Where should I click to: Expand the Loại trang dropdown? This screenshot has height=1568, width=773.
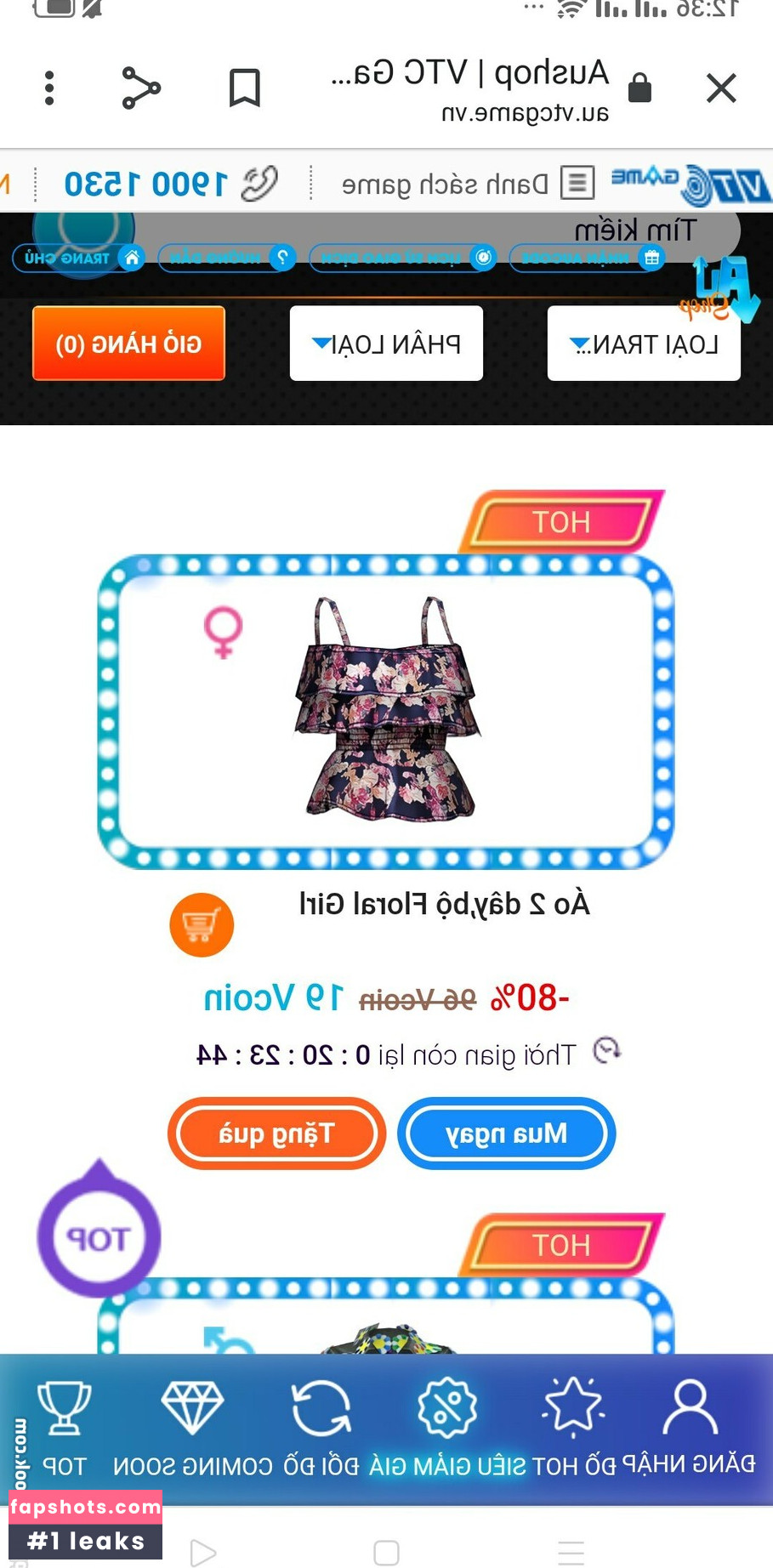pos(644,344)
